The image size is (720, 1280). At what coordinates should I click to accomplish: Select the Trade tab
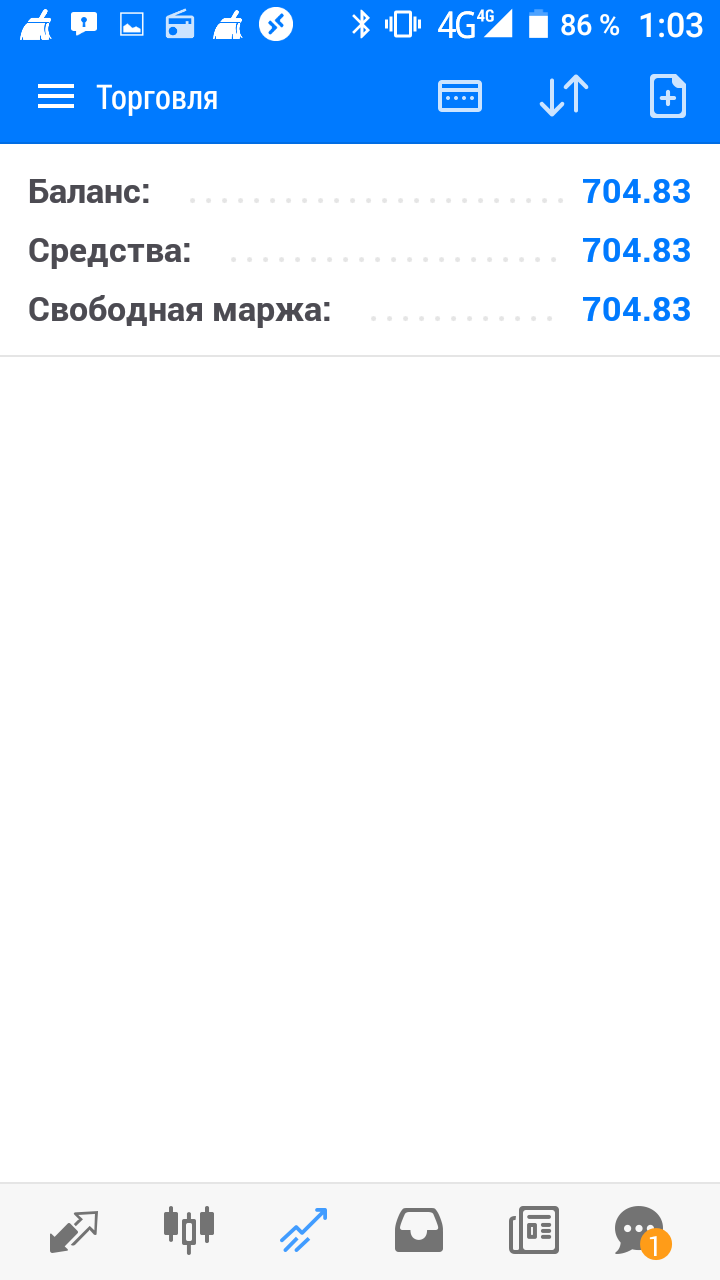pyautogui.click(x=303, y=1231)
